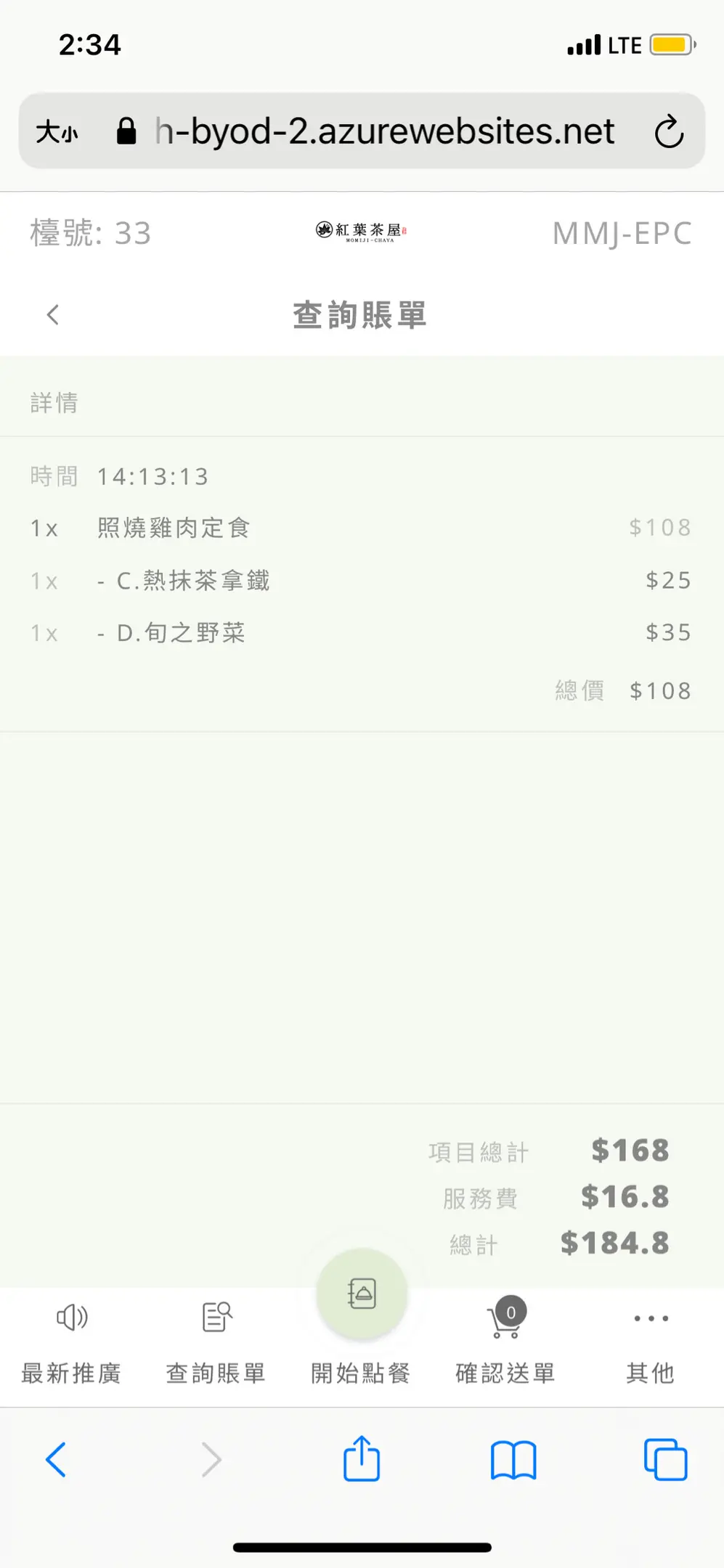The image size is (724, 1568).
Task: Tap the address bar URL
Action: point(385,132)
